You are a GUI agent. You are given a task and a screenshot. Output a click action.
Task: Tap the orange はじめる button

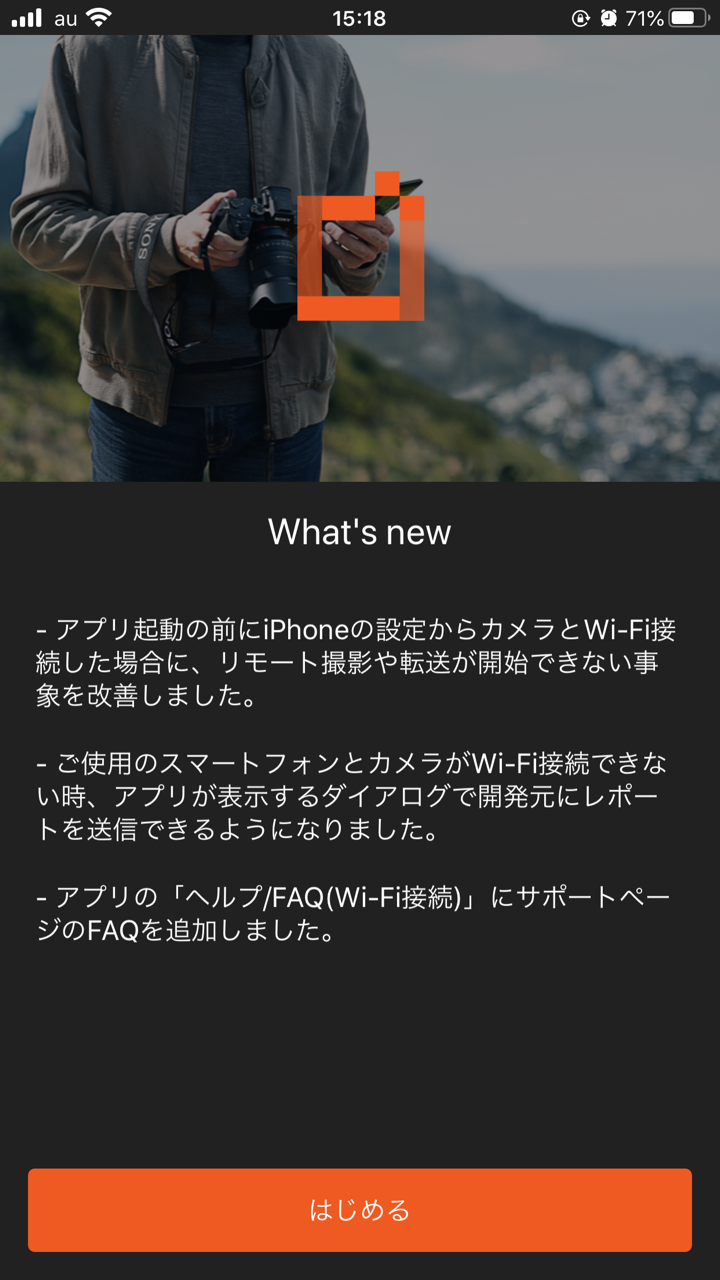pos(360,1210)
